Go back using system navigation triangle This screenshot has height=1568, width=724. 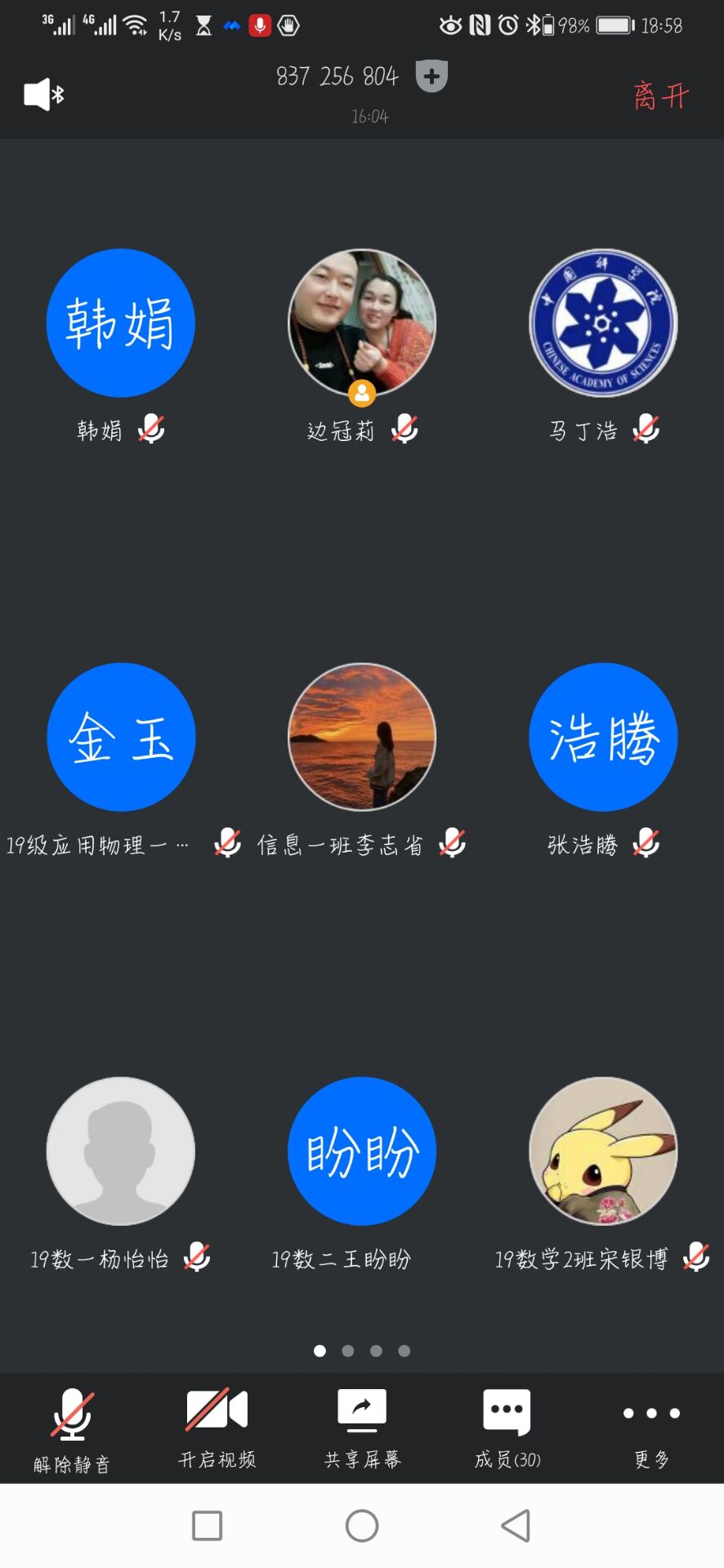pyautogui.click(x=516, y=1526)
